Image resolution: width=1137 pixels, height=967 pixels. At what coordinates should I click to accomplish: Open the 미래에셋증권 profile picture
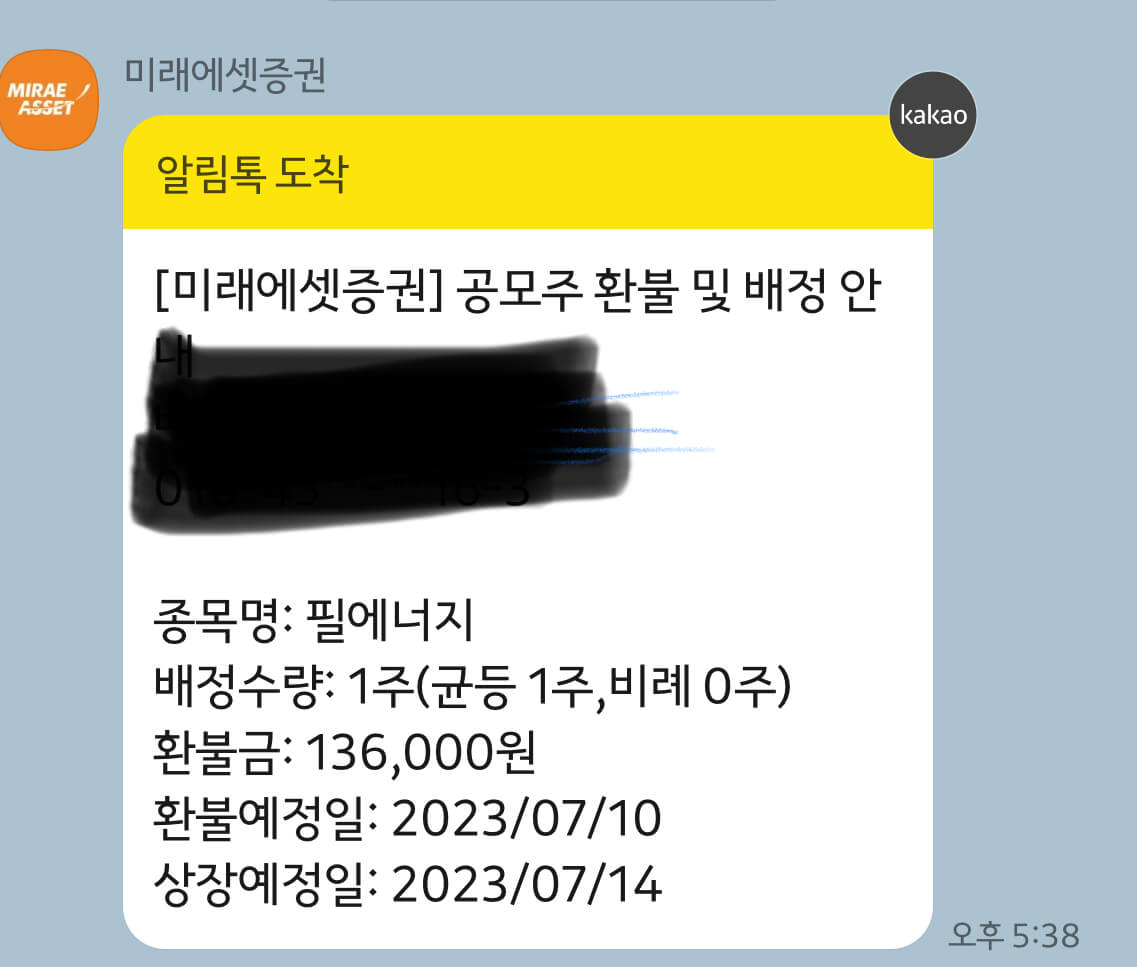click(x=49, y=99)
